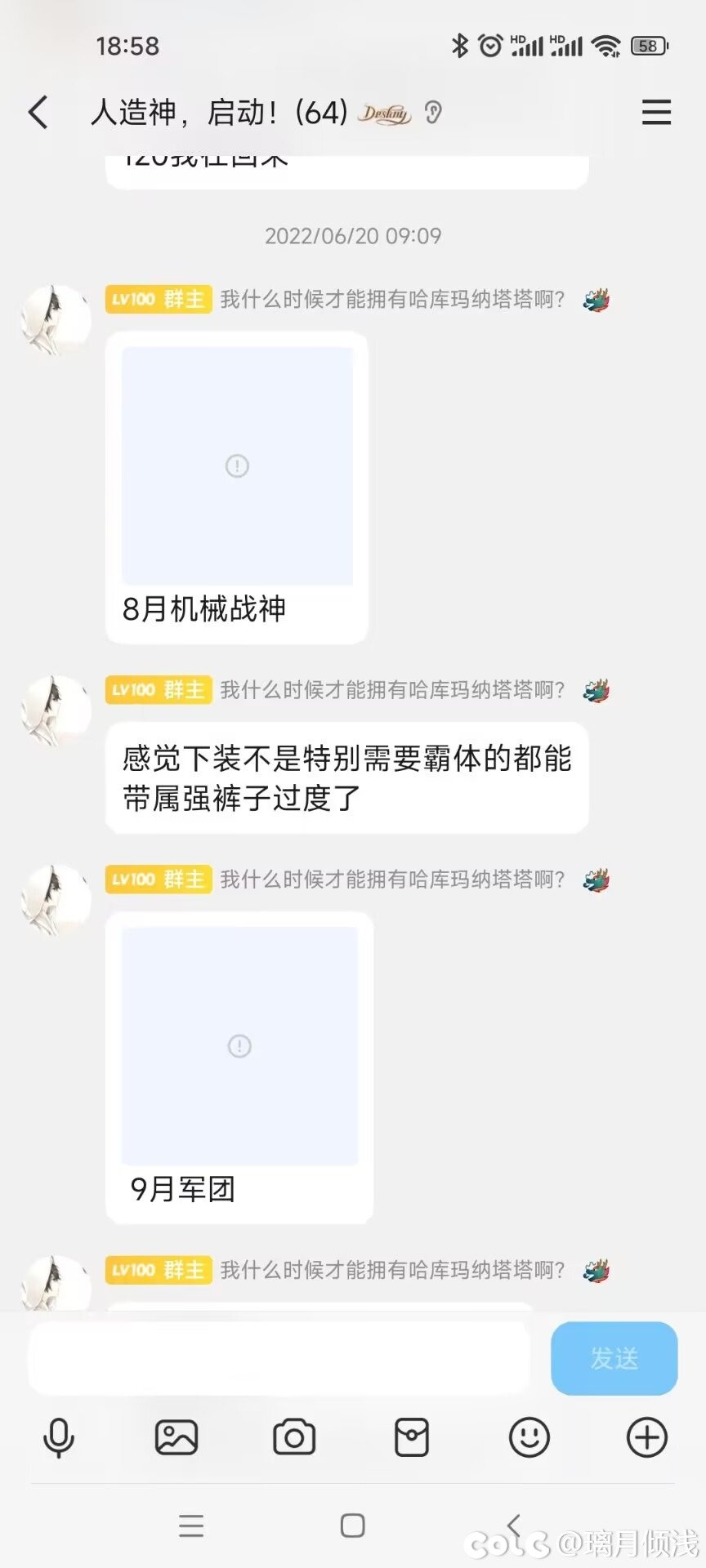This screenshot has width=706, height=1568.
Task: Open the red packet option
Action: [x=412, y=1437]
